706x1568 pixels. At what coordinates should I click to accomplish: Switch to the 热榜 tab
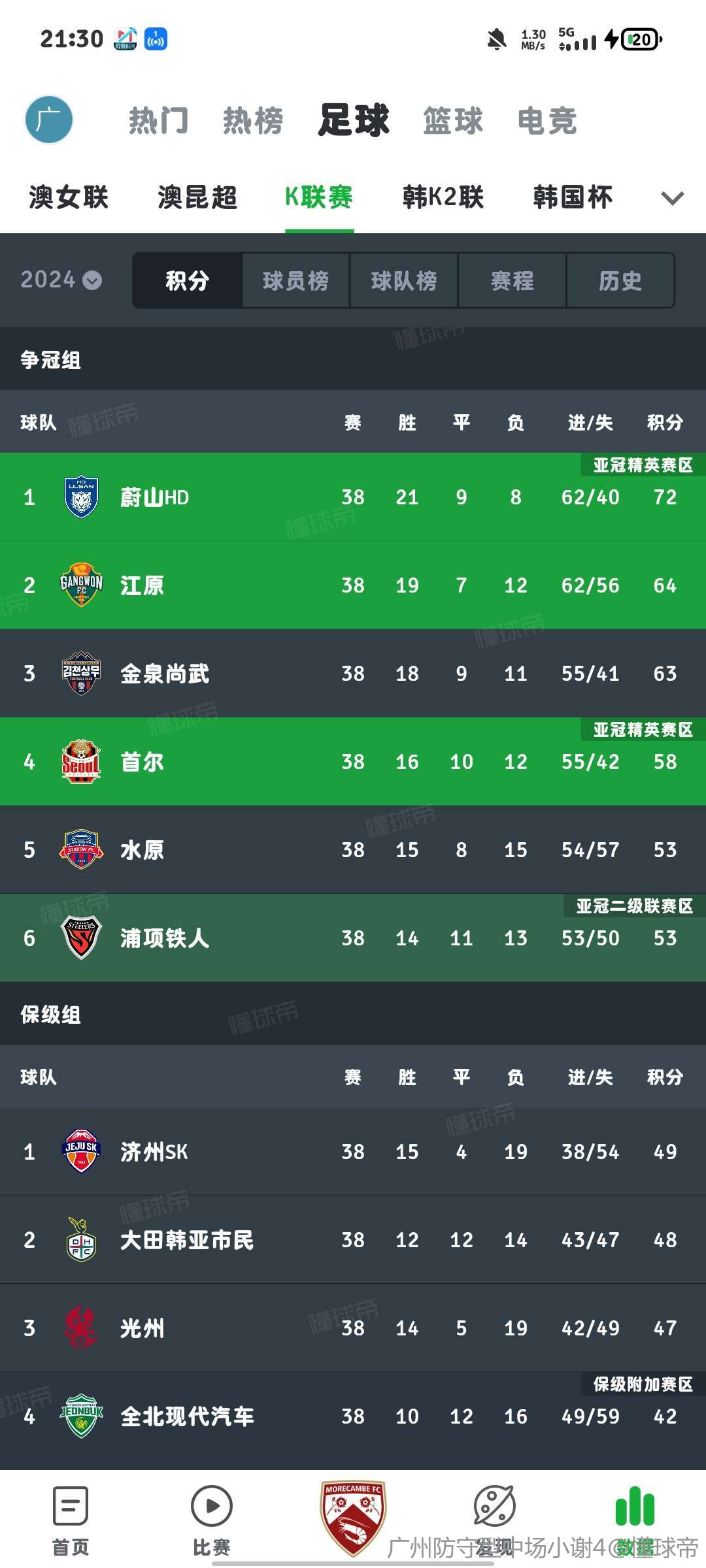[x=253, y=121]
